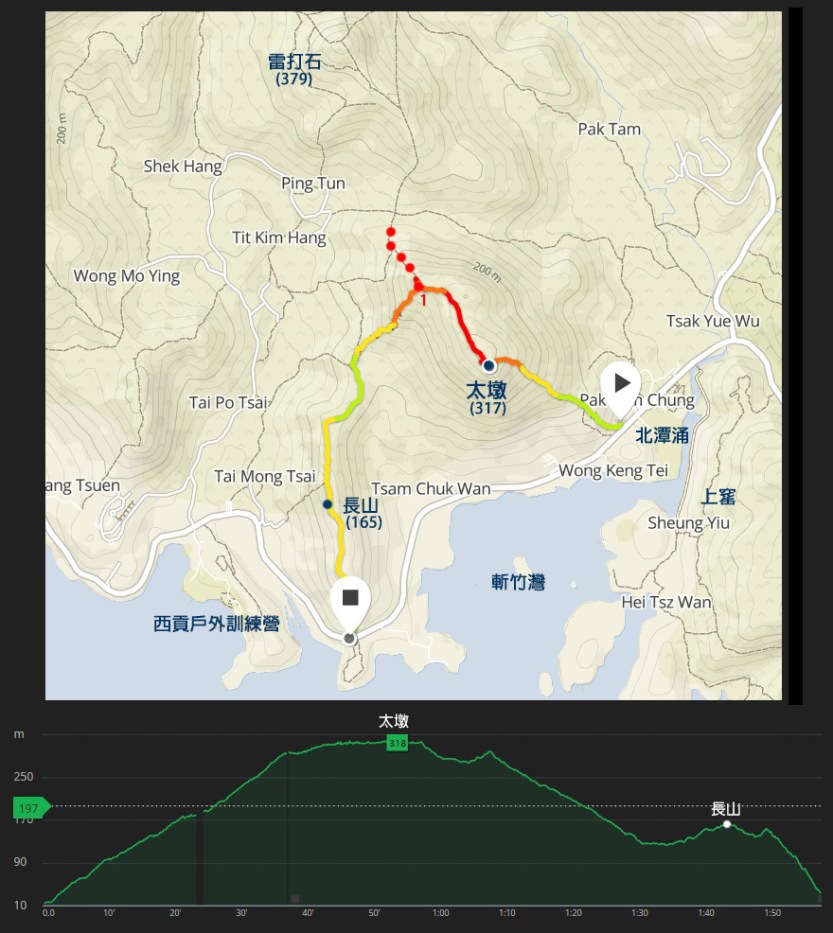
Task: Tap the start play marker near 北潭涌
Action: 621,384
